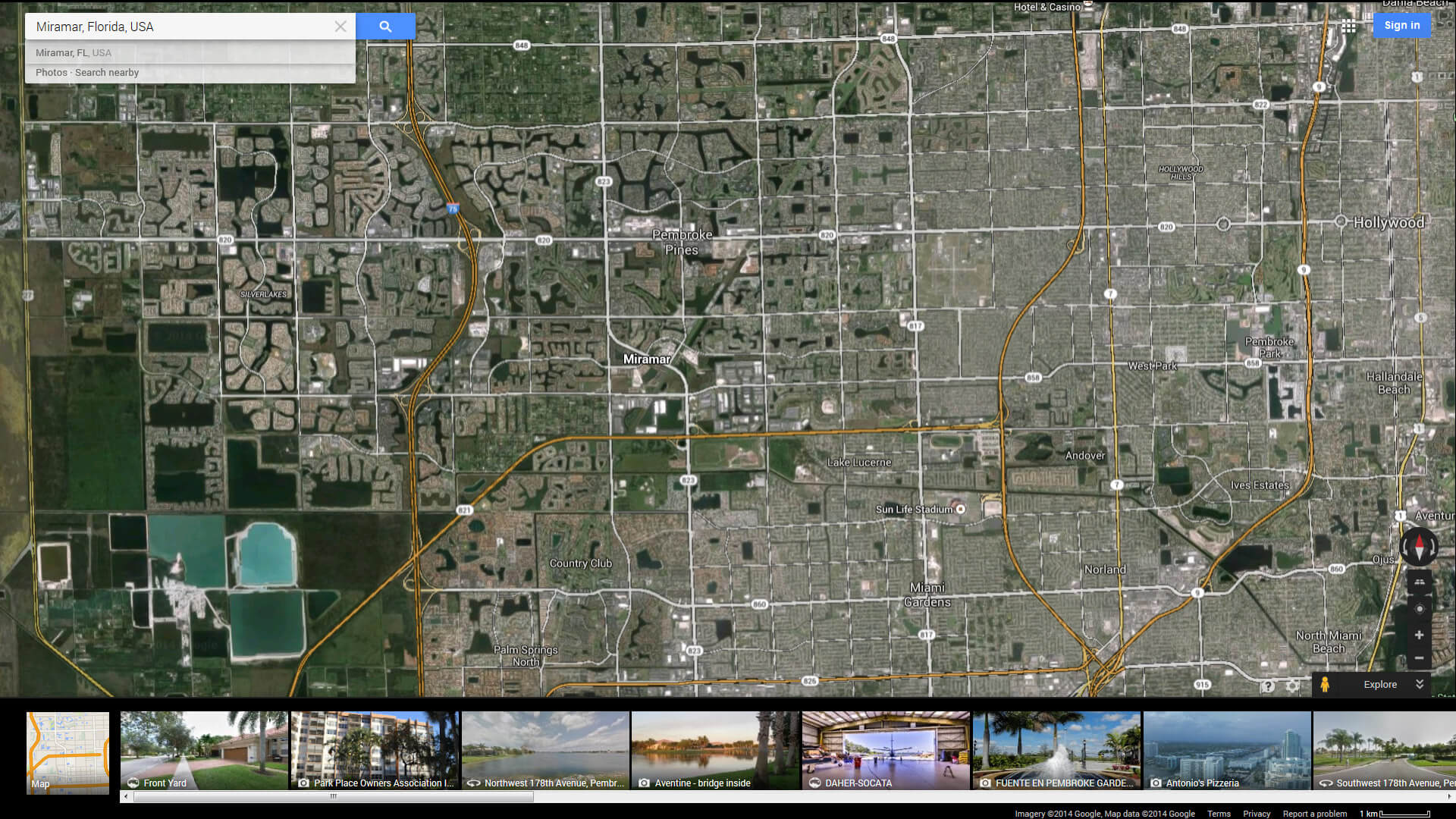Viewport: 1456px width, 819px height.
Task: Switch to Map view thumbnail
Action: pyautogui.click(x=67, y=752)
